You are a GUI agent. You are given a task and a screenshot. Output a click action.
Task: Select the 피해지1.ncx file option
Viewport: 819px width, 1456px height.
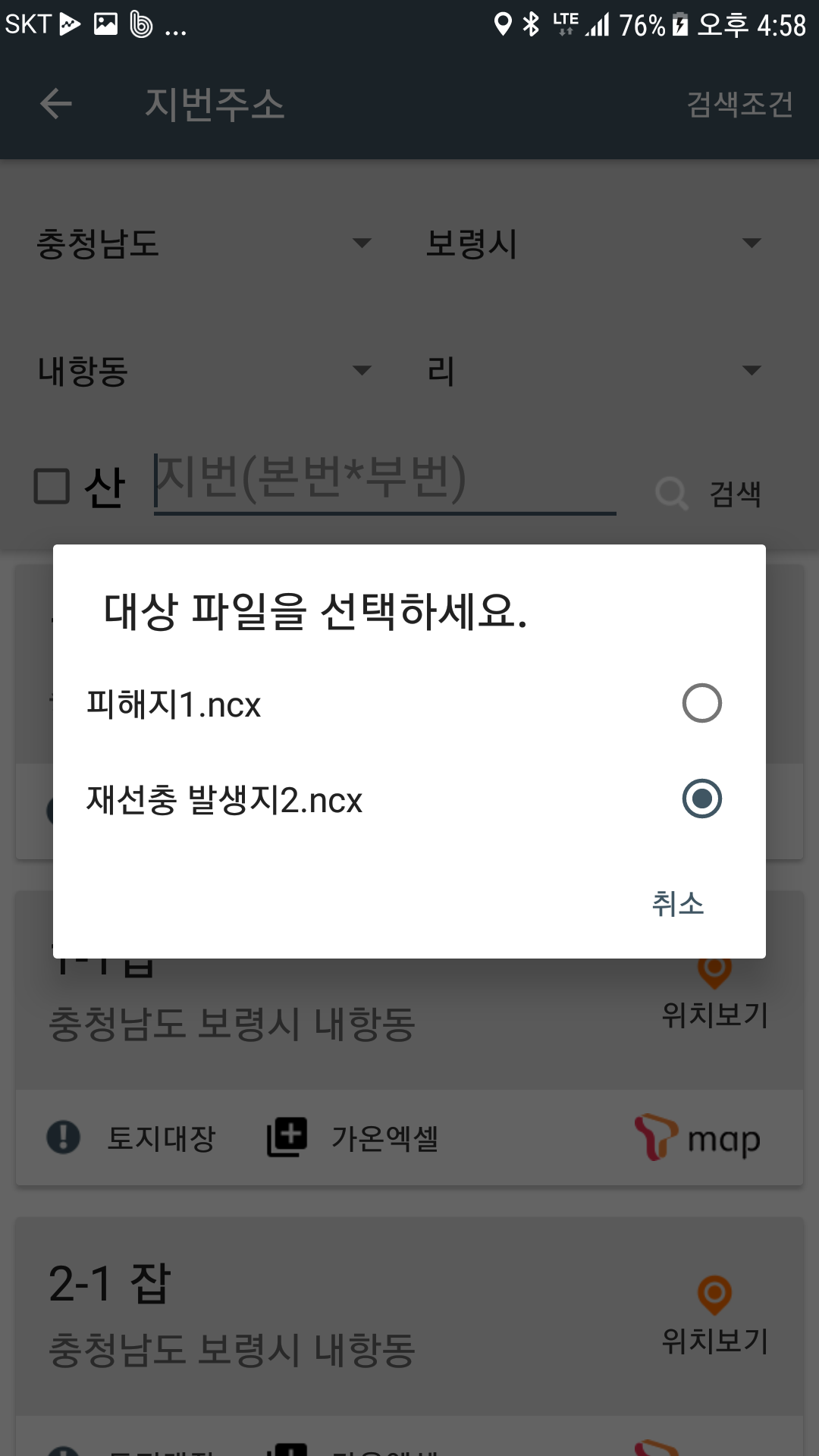409,704
